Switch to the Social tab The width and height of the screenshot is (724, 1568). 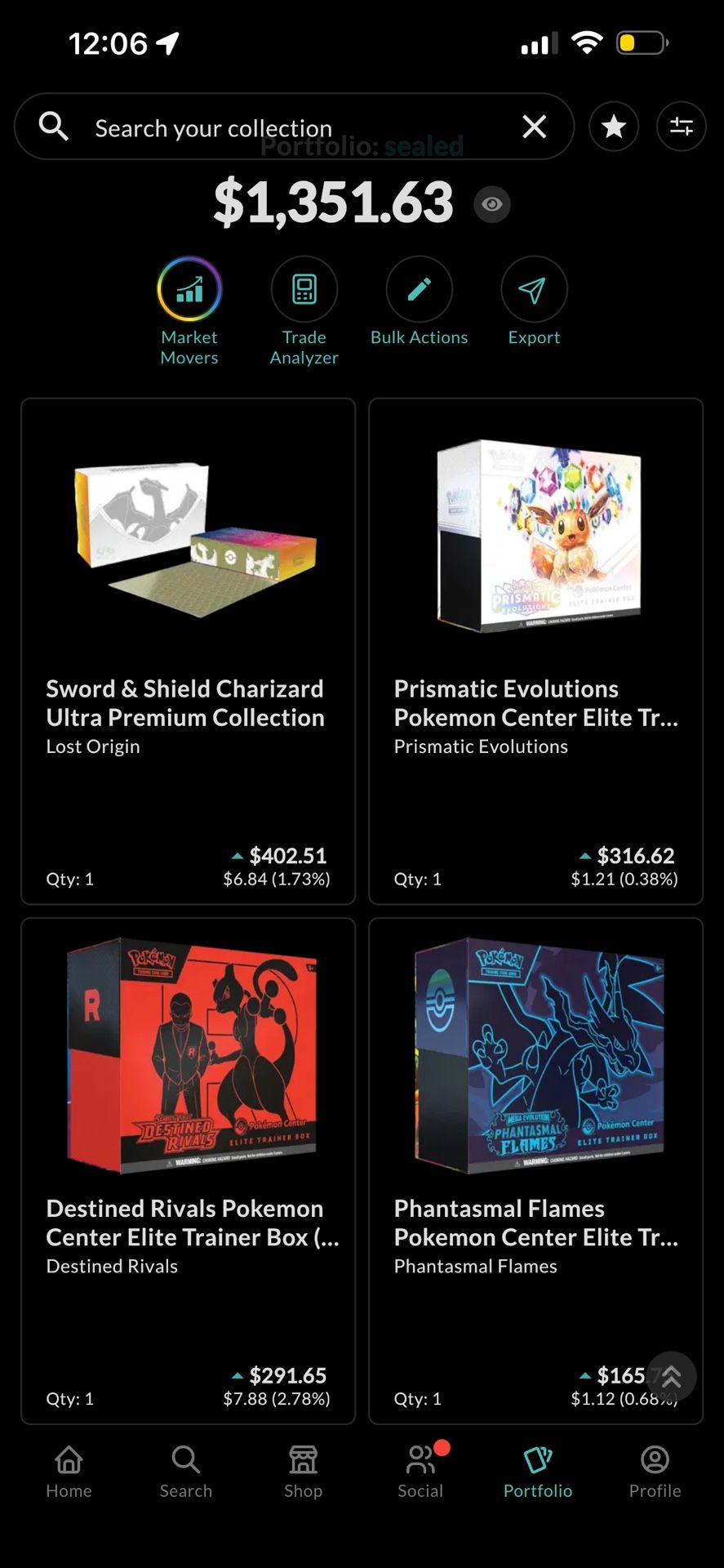tap(420, 1472)
